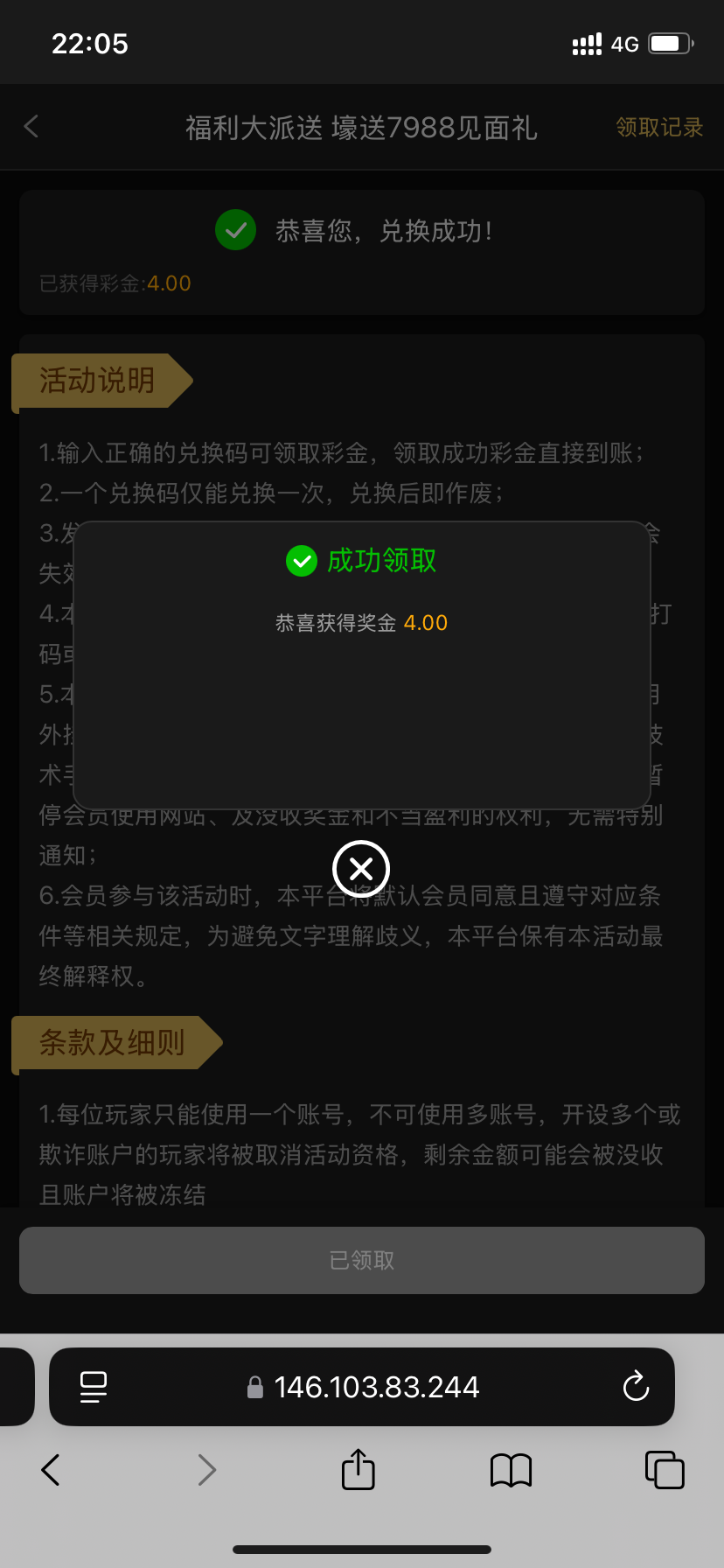Viewport: 724px width, 1568px height.
Task: Share this page from Safari toolbar
Action: [x=358, y=1469]
